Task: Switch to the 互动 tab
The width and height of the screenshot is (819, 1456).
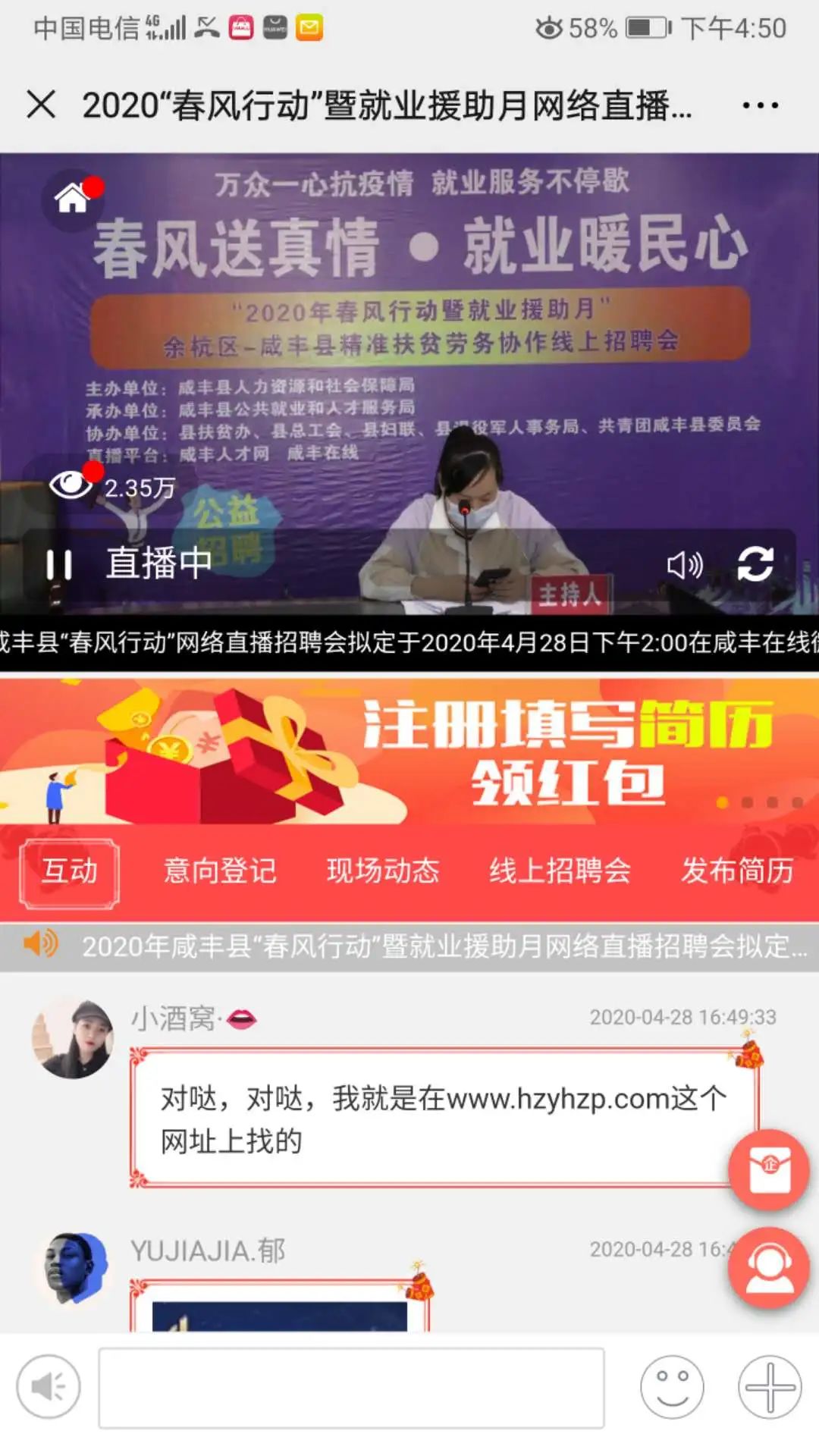Action: (x=70, y=872)
